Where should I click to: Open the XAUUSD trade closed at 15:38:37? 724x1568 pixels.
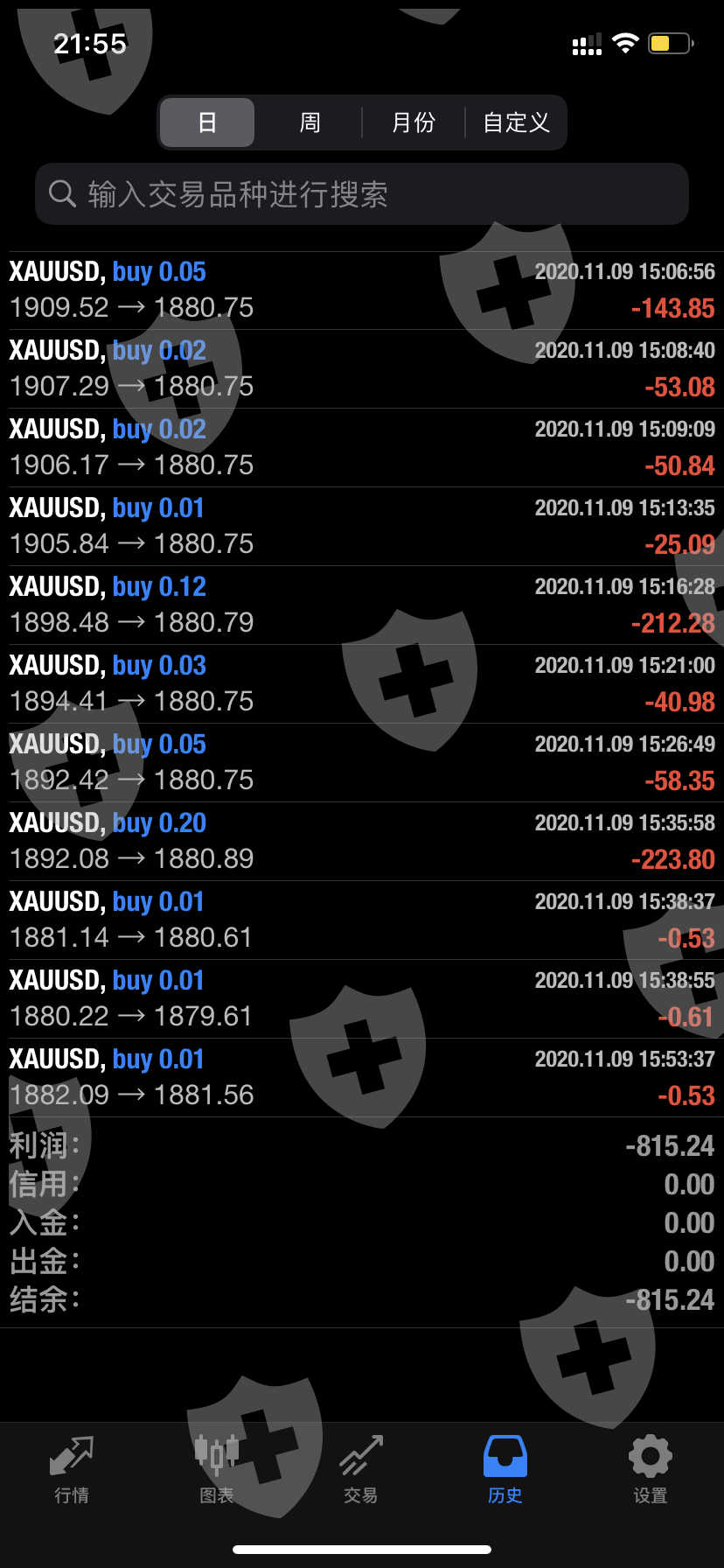362,920
